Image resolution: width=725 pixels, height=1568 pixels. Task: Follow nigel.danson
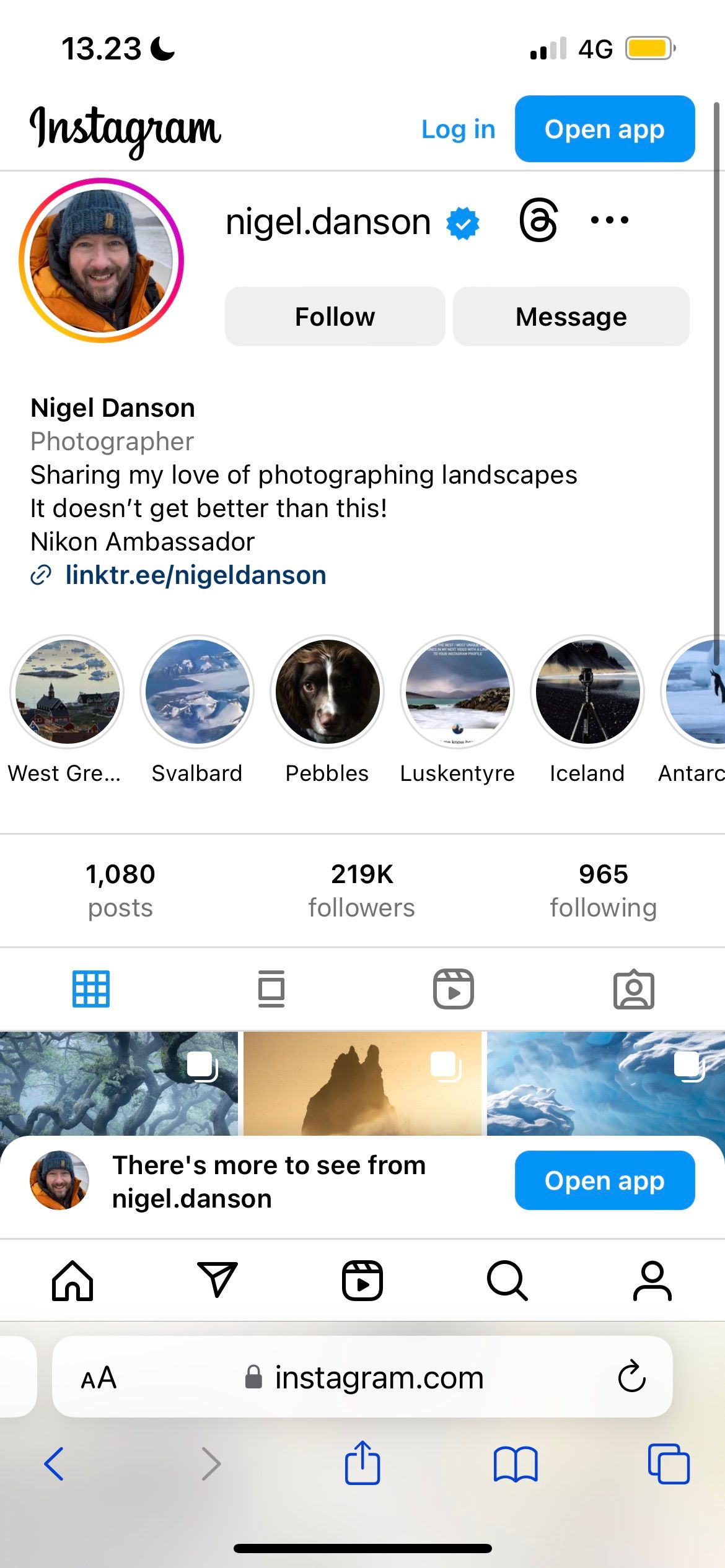pyautogui.click(x=335, y=316)
